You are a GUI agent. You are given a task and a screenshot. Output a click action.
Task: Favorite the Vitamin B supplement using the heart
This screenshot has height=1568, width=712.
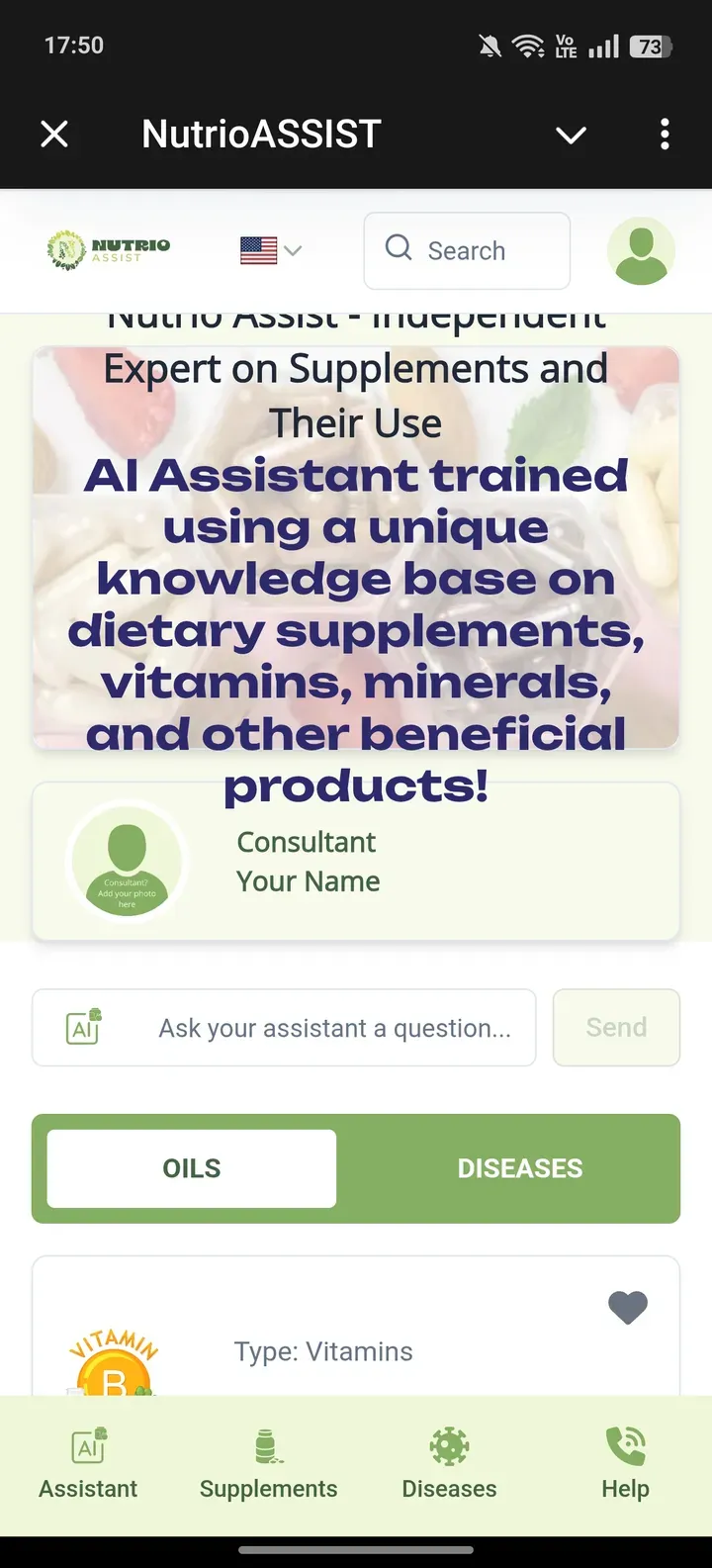[628, 1307]
